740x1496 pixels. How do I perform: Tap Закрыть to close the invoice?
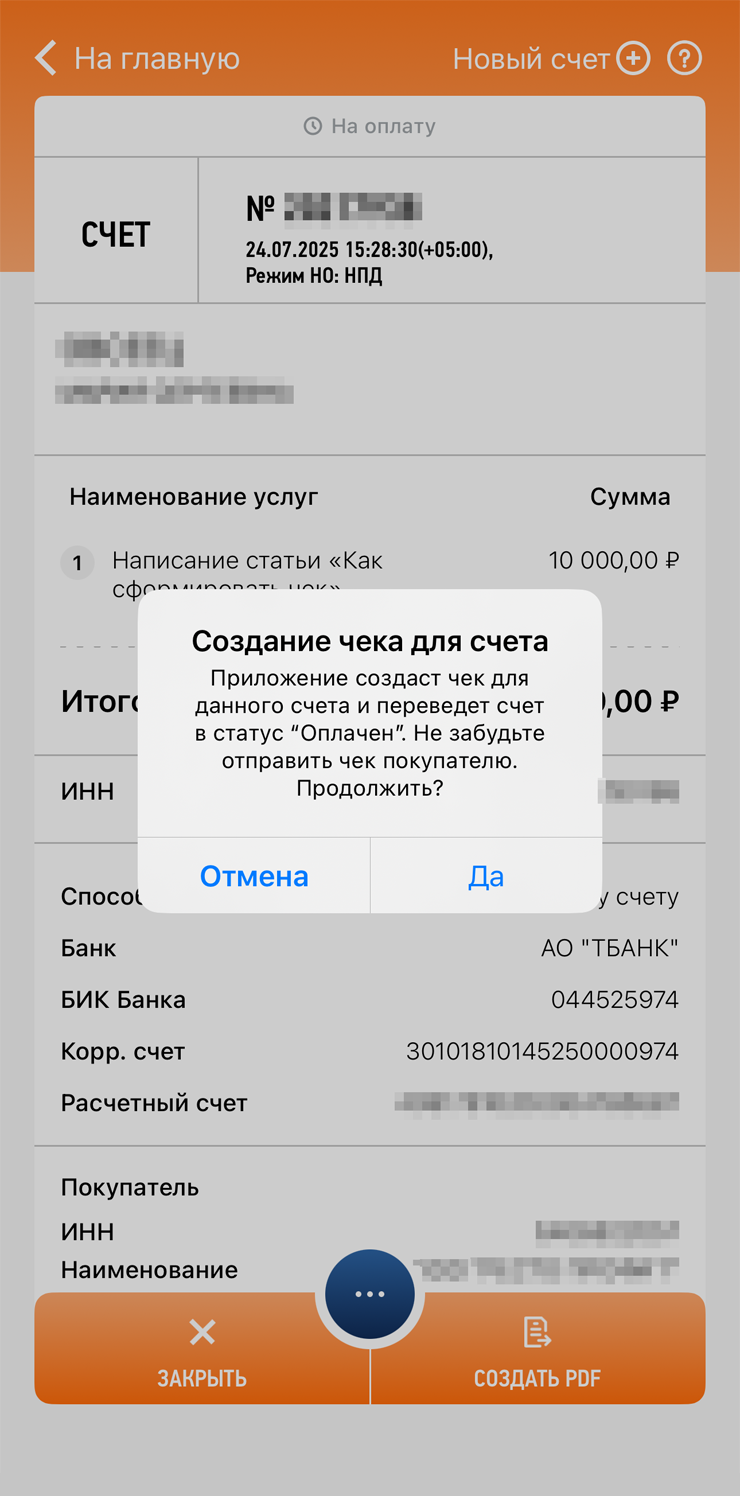tap(202, 1352)
